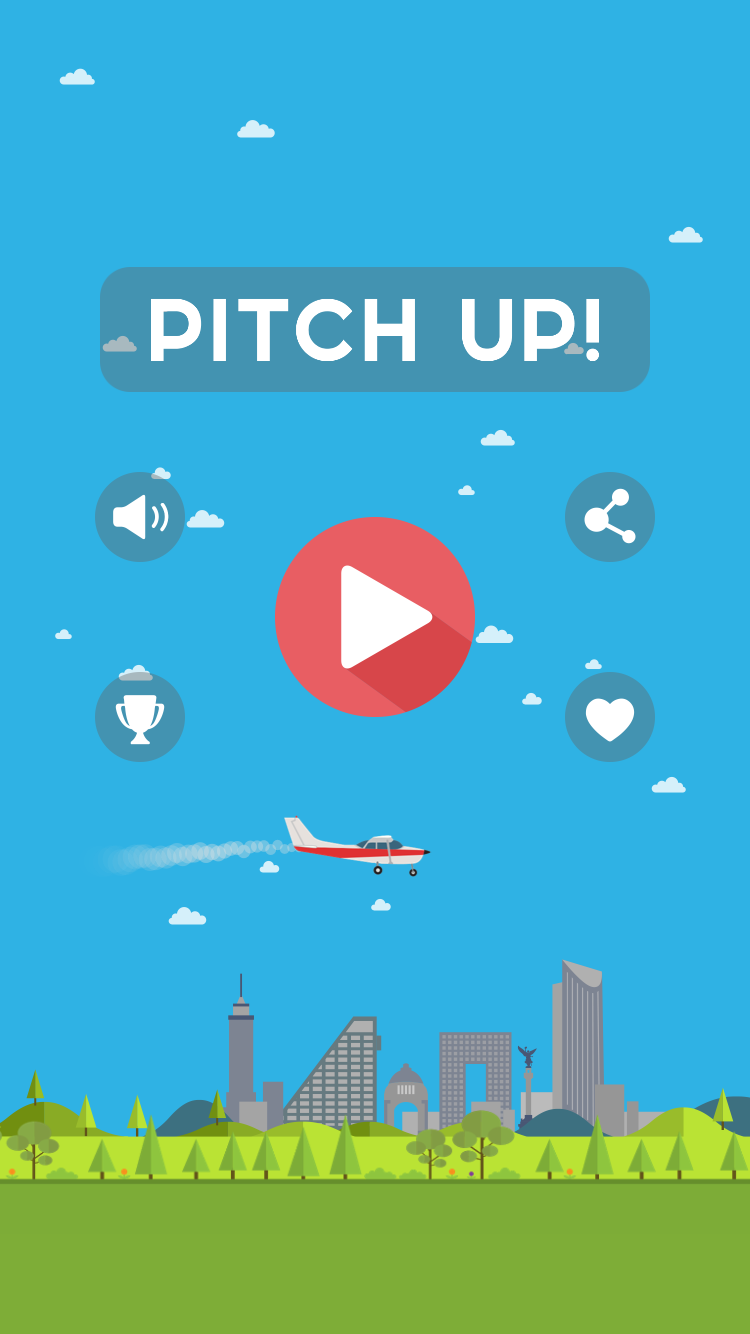Image resolution: width=750 pixels, height=1334 pixels.
Task: Open the trophy leaderboard
Action: (x=140, y=717)
